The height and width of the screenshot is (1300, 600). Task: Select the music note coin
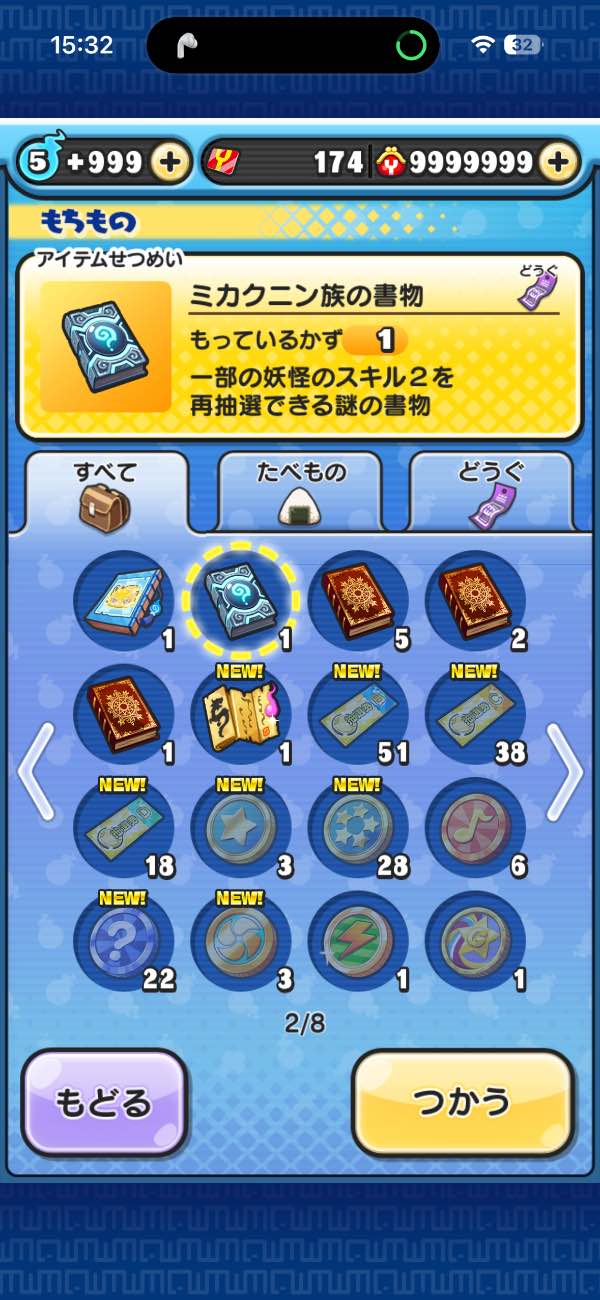click(475, 828)
